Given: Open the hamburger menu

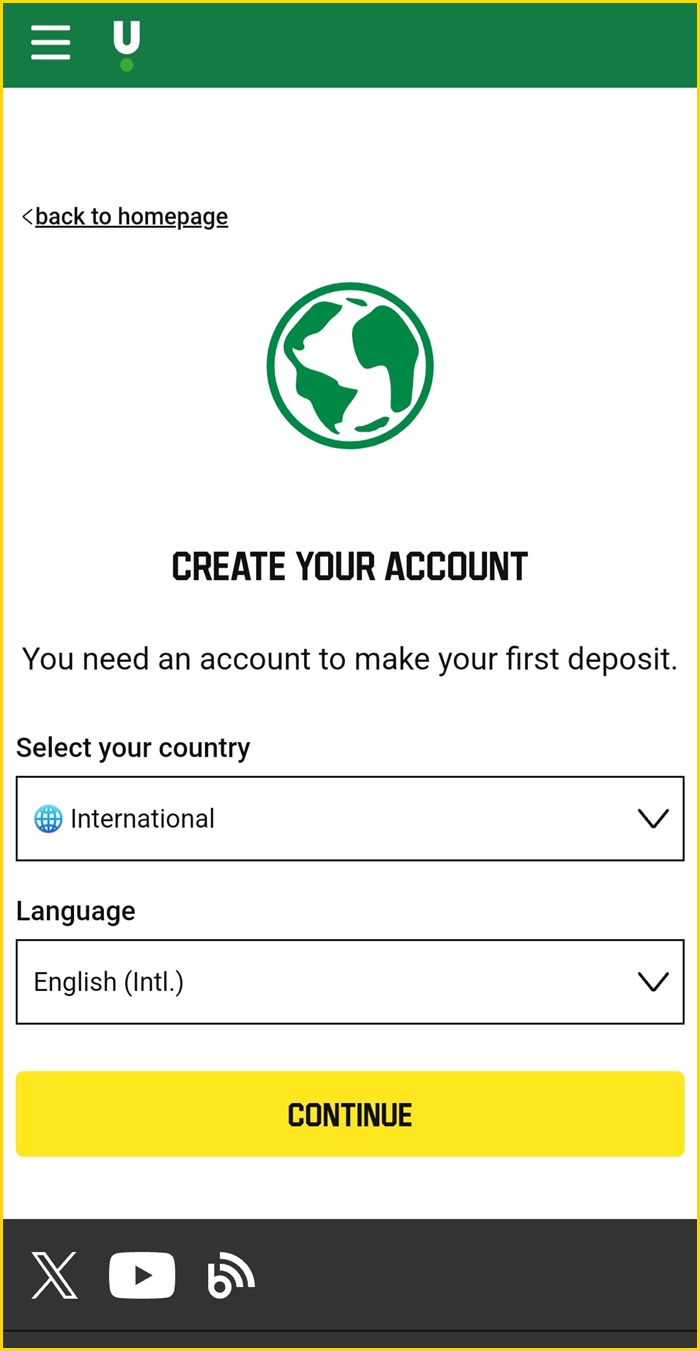Looking at the screenshot, I should pyautogui.click(x=51, y=43).
